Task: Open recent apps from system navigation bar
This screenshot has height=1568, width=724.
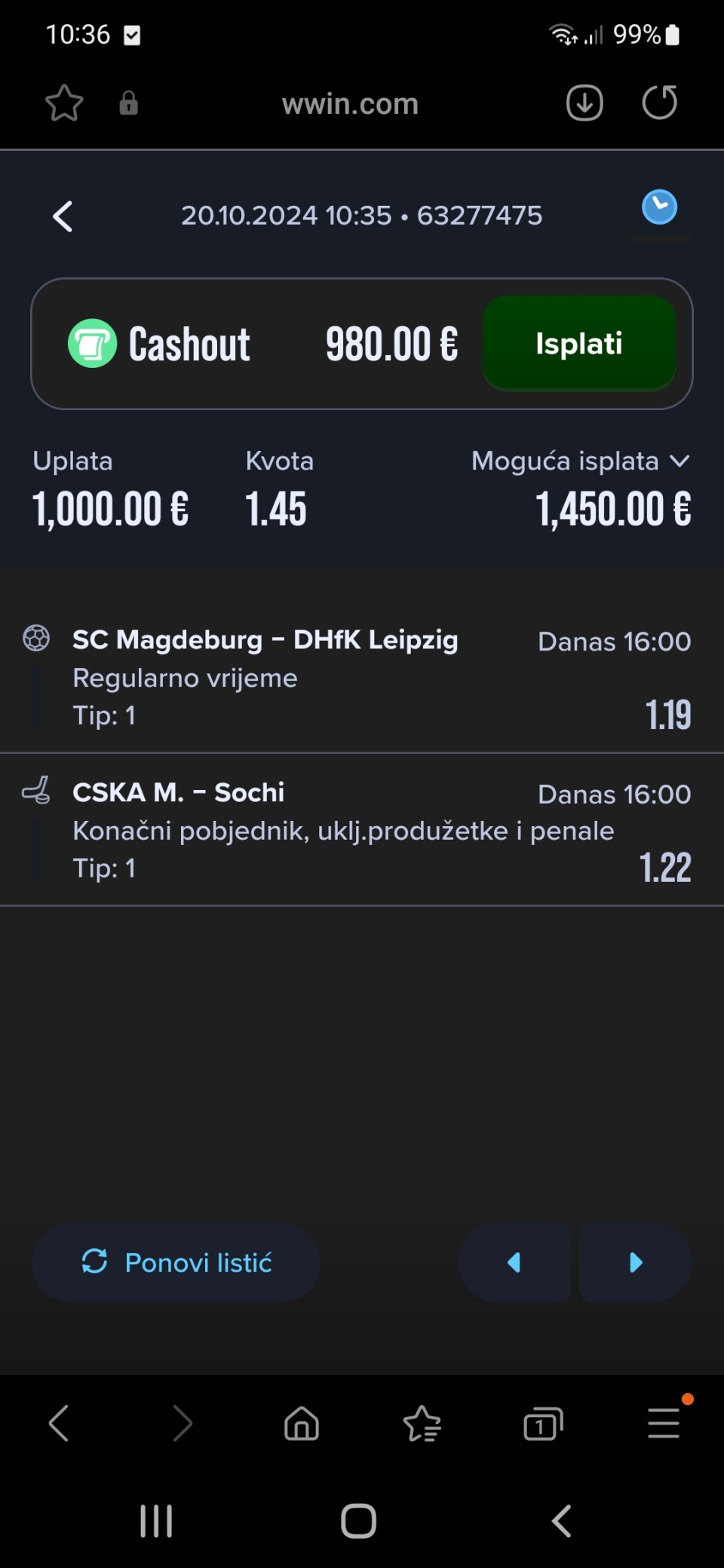Action: pos(156,1521)
